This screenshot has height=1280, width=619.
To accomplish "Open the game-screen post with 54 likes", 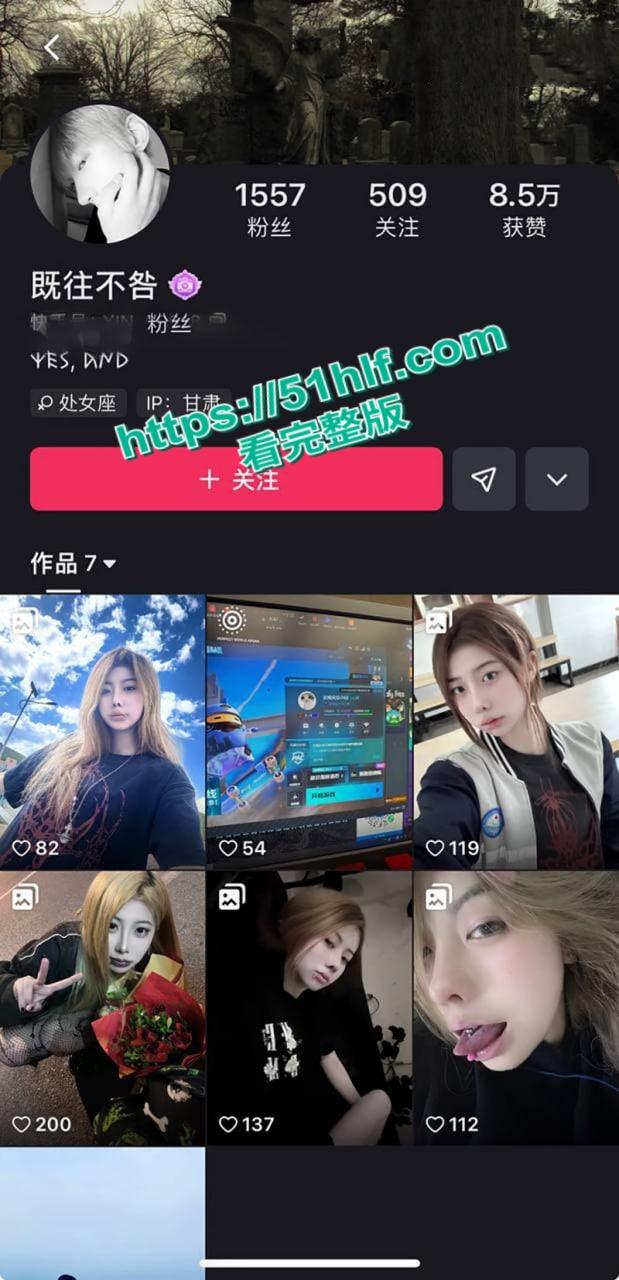I will pyautogui.click(x=309, y=731).
